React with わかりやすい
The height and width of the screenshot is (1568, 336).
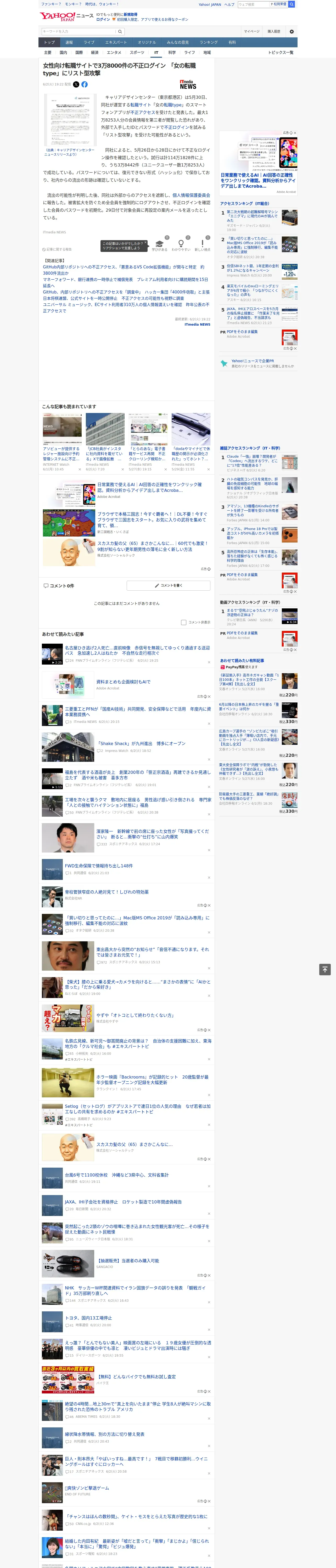[181, 245]
